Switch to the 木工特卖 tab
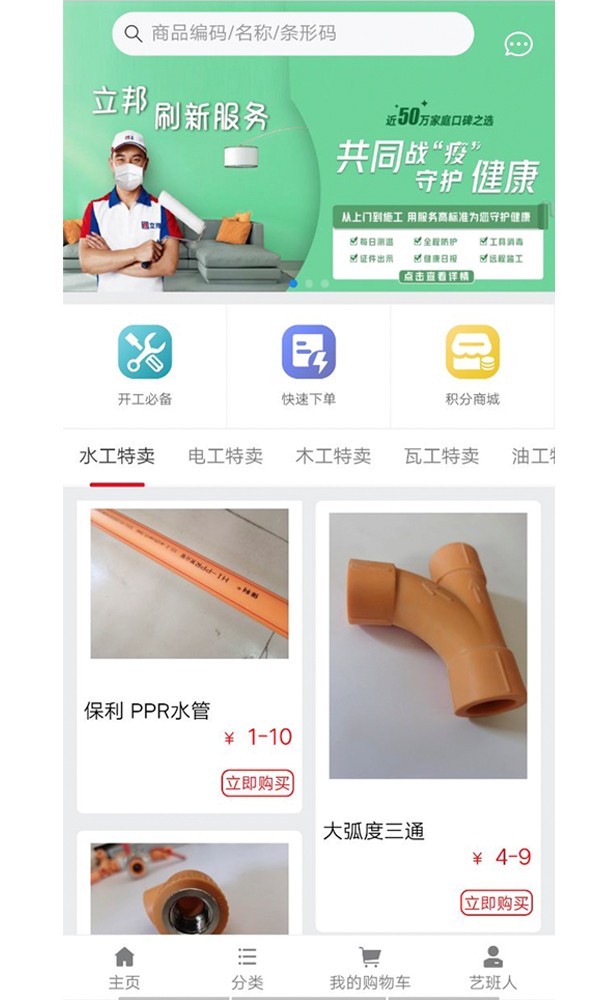 click(333, 457)
